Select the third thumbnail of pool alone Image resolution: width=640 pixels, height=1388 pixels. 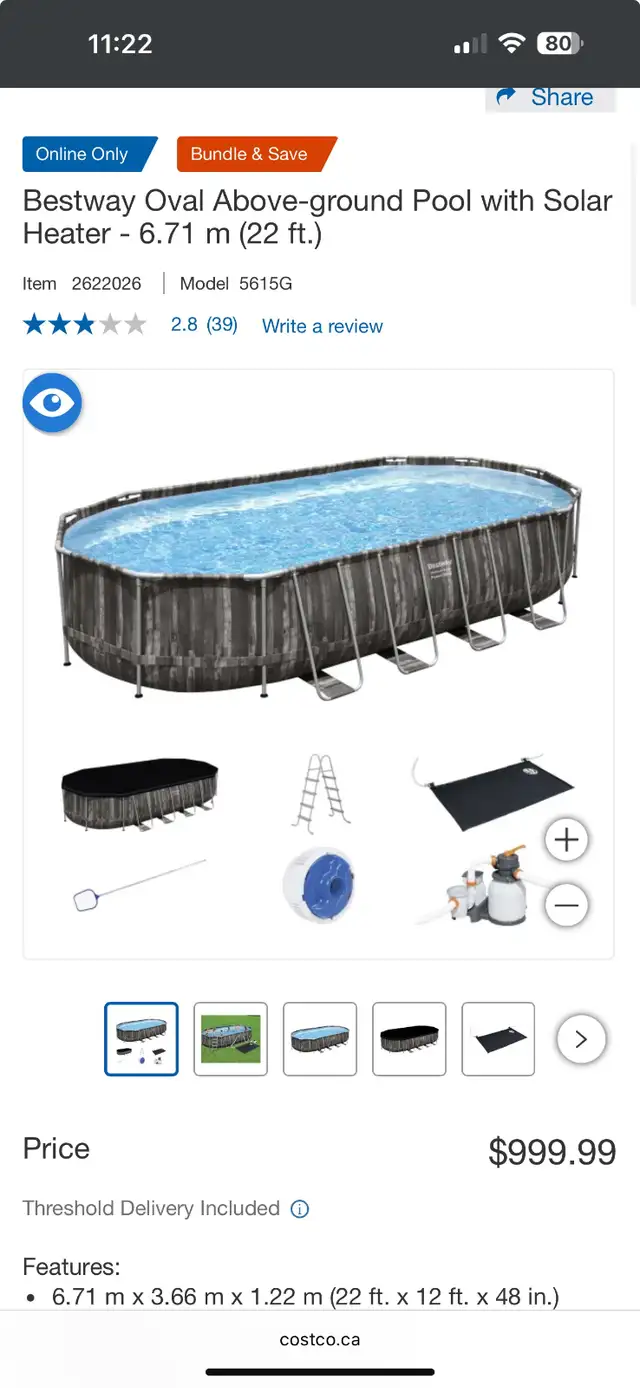click(x=320, y=1039)
